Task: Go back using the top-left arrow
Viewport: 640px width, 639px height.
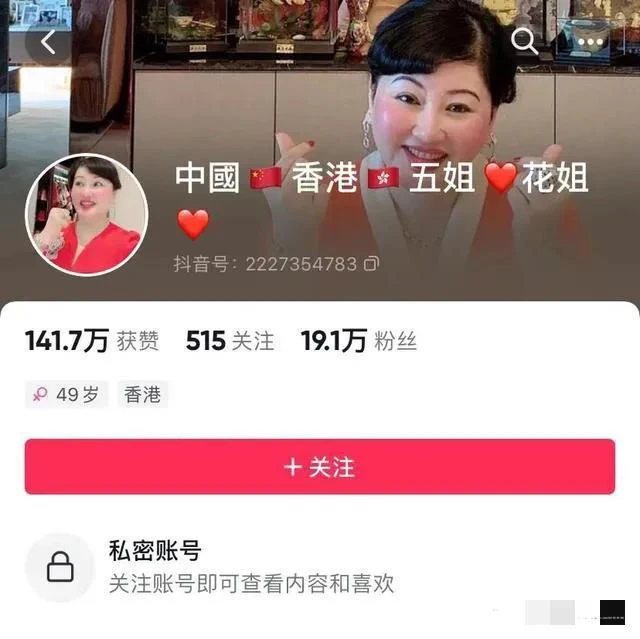Action: [47, 42]
